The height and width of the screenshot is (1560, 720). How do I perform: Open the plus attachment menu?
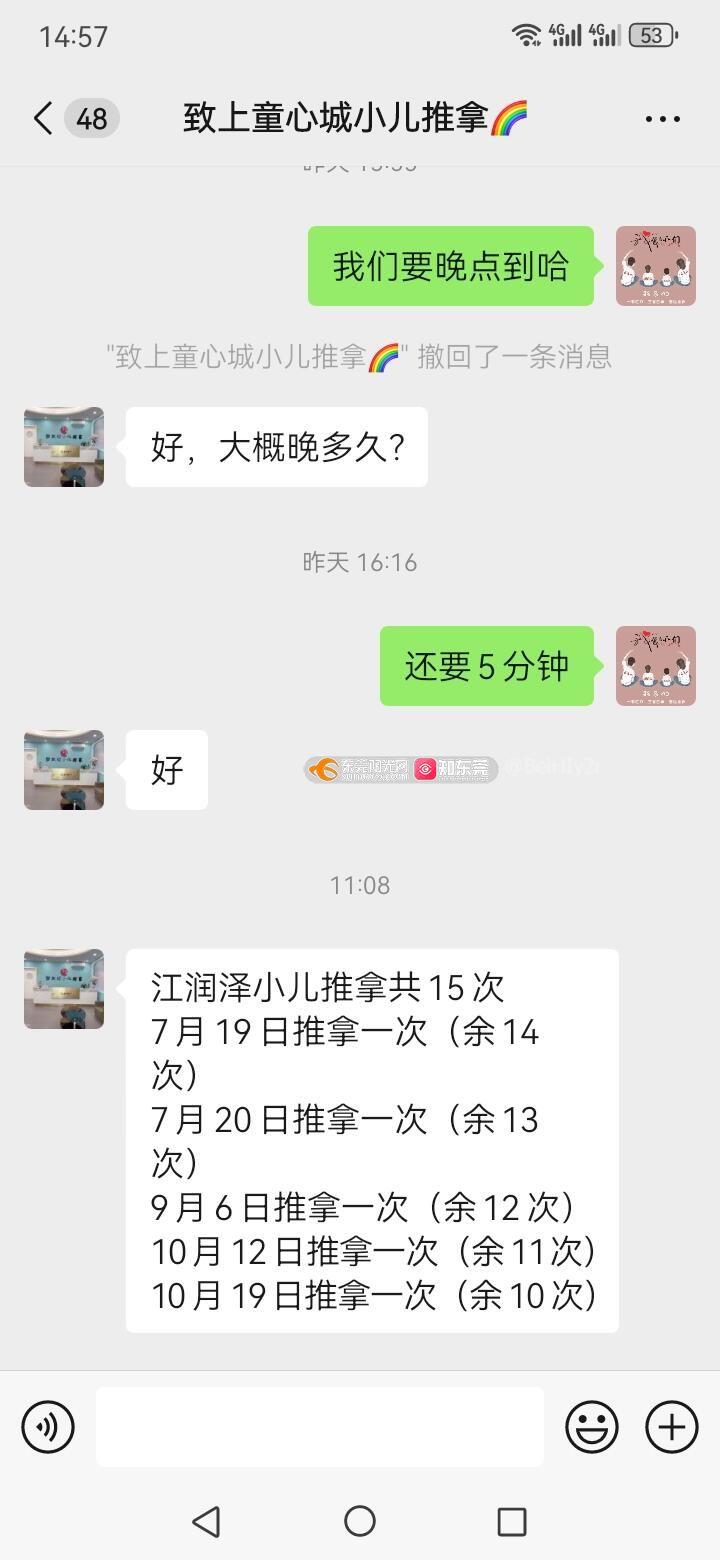coord(671,1426)
